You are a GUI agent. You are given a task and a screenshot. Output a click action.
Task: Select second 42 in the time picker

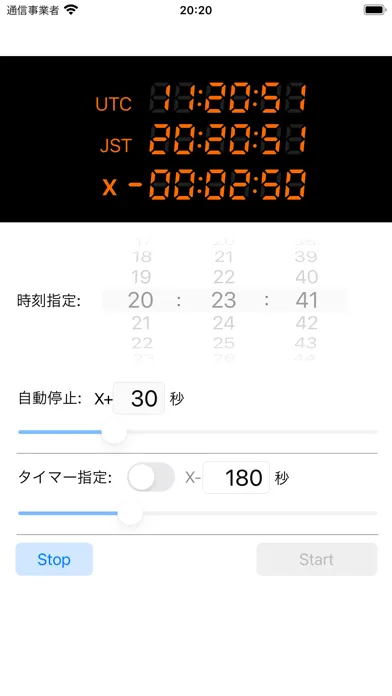click(x=306, y=323)
